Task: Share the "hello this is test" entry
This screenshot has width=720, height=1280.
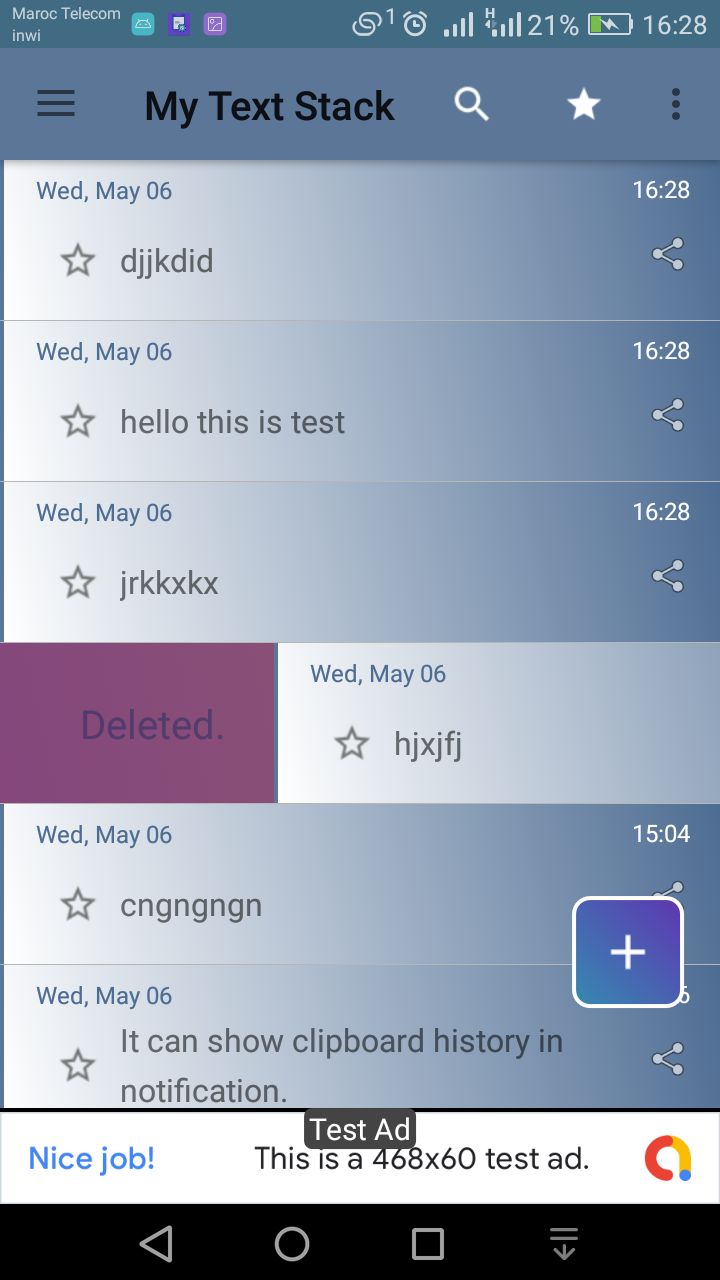Action: click(667, 415)
